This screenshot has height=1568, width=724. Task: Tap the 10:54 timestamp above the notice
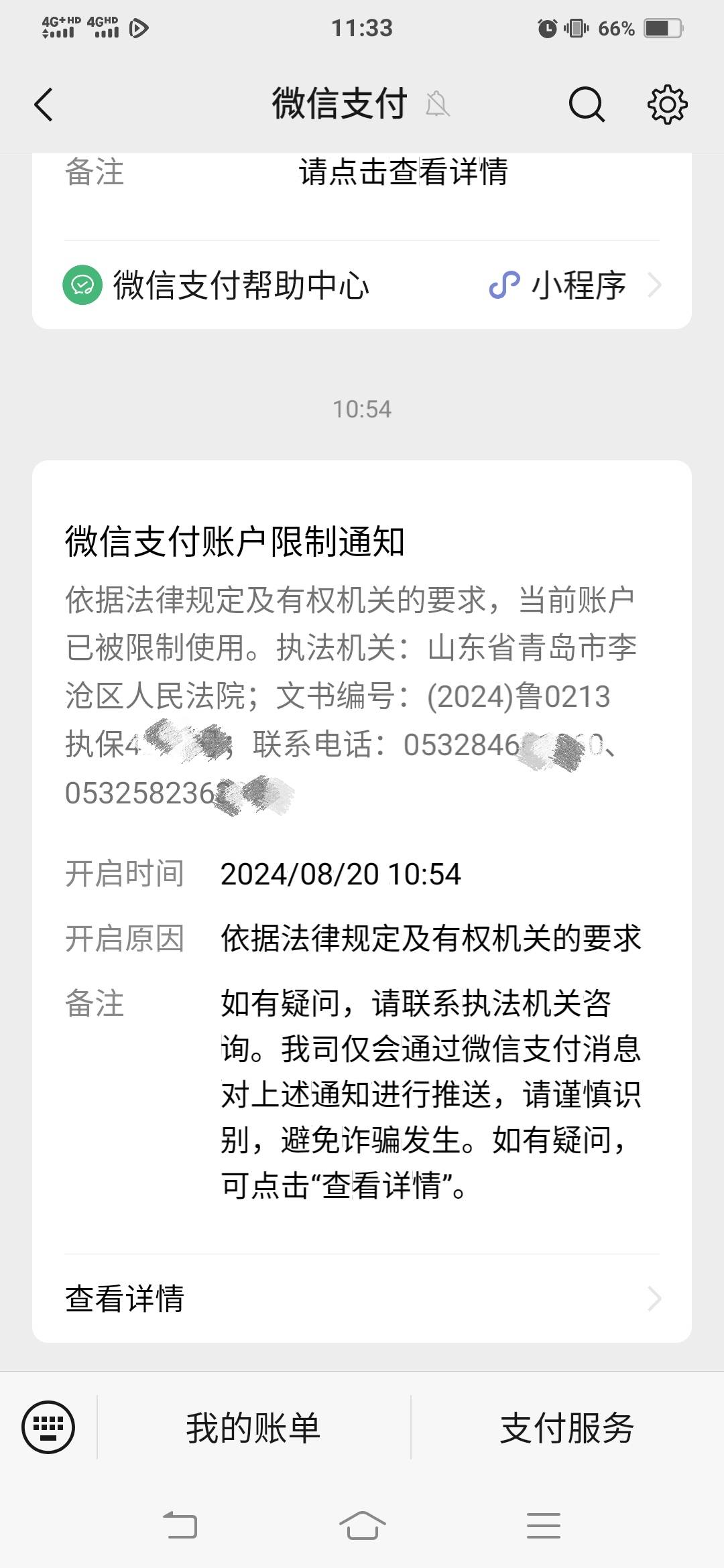[362, 409]
